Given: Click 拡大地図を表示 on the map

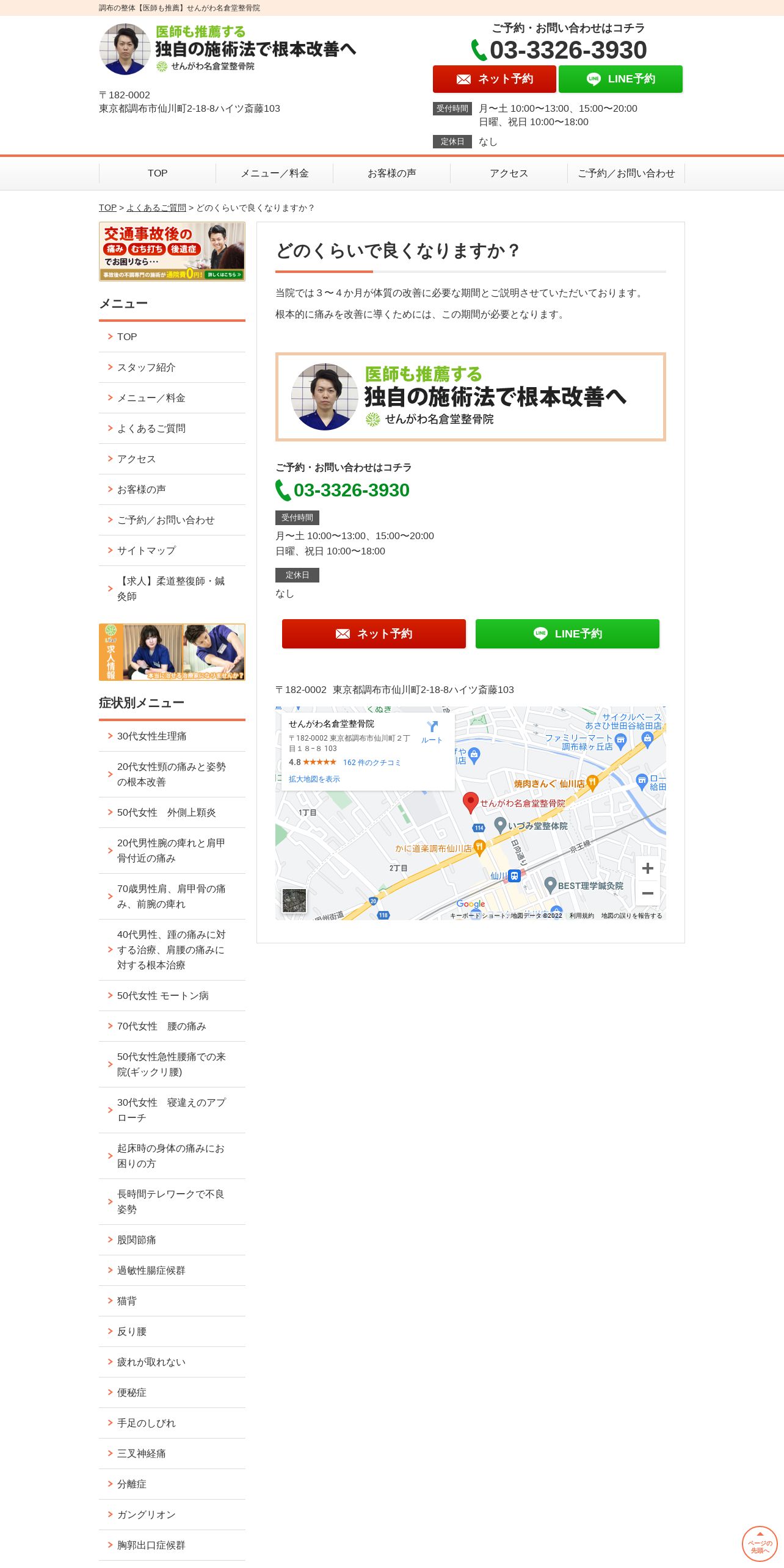Looking at the screenshot, I should (314, 779).
